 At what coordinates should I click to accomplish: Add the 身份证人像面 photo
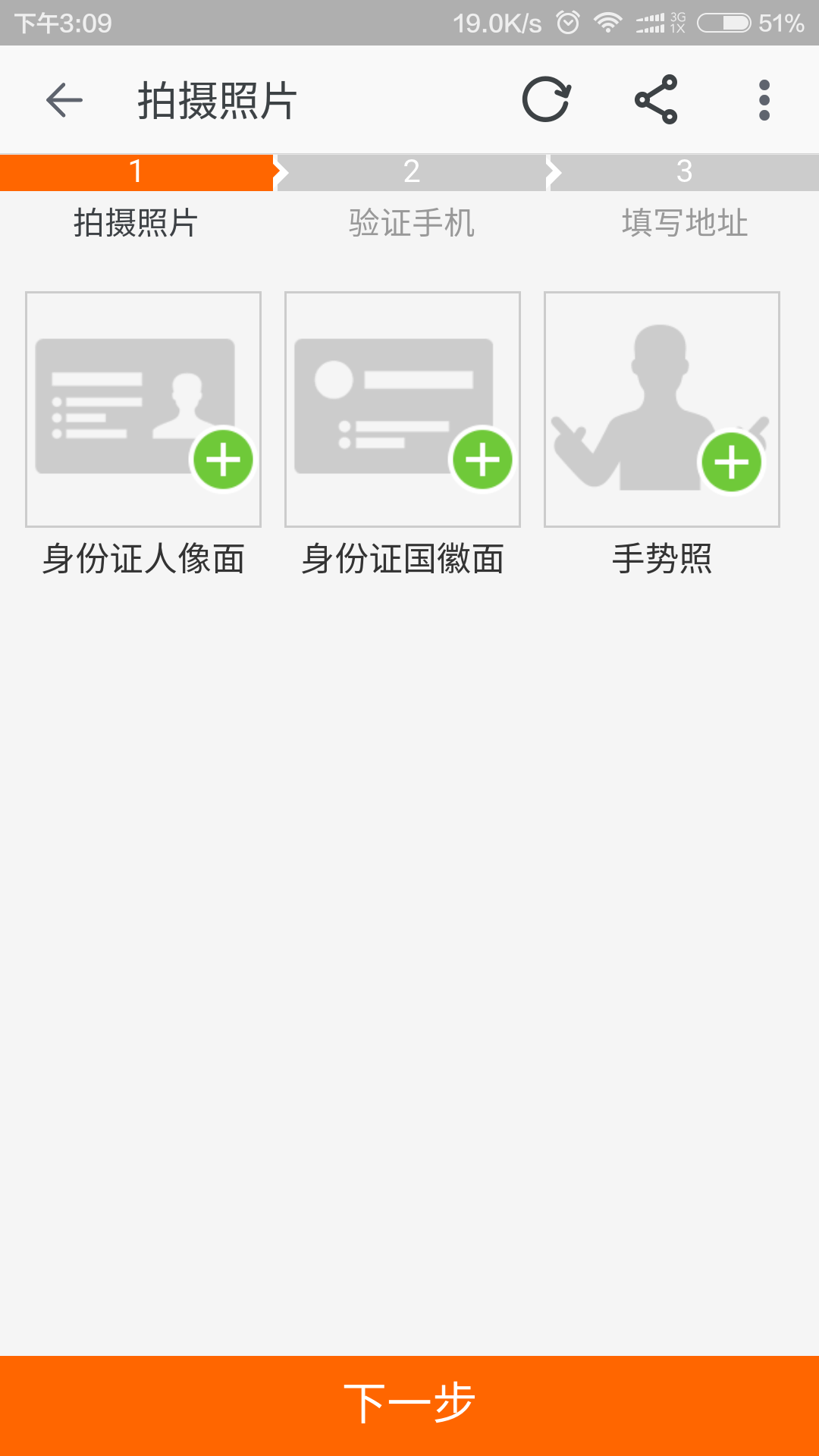[143, 409]
